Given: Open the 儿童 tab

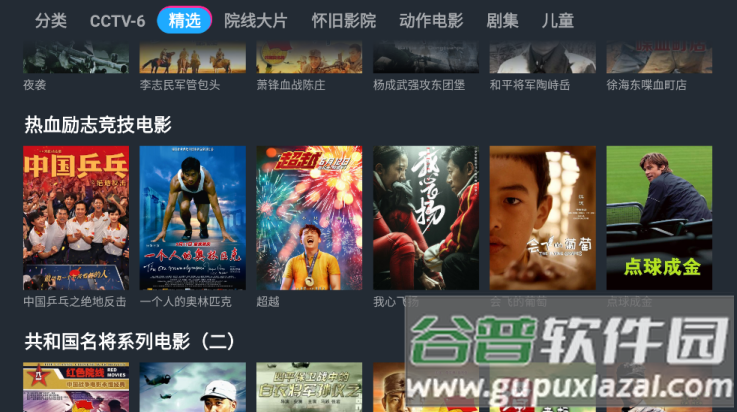Looking at the screenshot, I should point(558,20).
